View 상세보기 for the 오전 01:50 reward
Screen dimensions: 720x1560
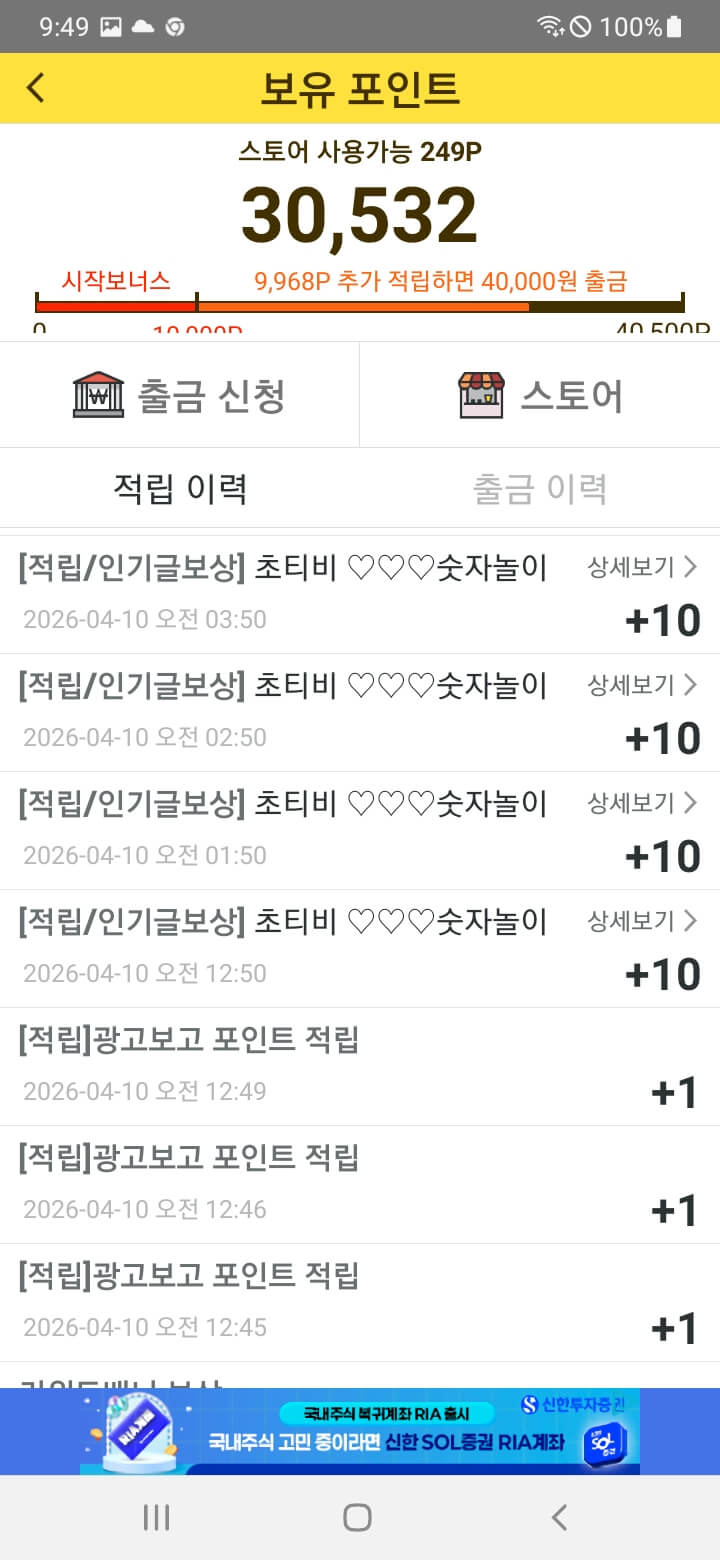(641, 804)
